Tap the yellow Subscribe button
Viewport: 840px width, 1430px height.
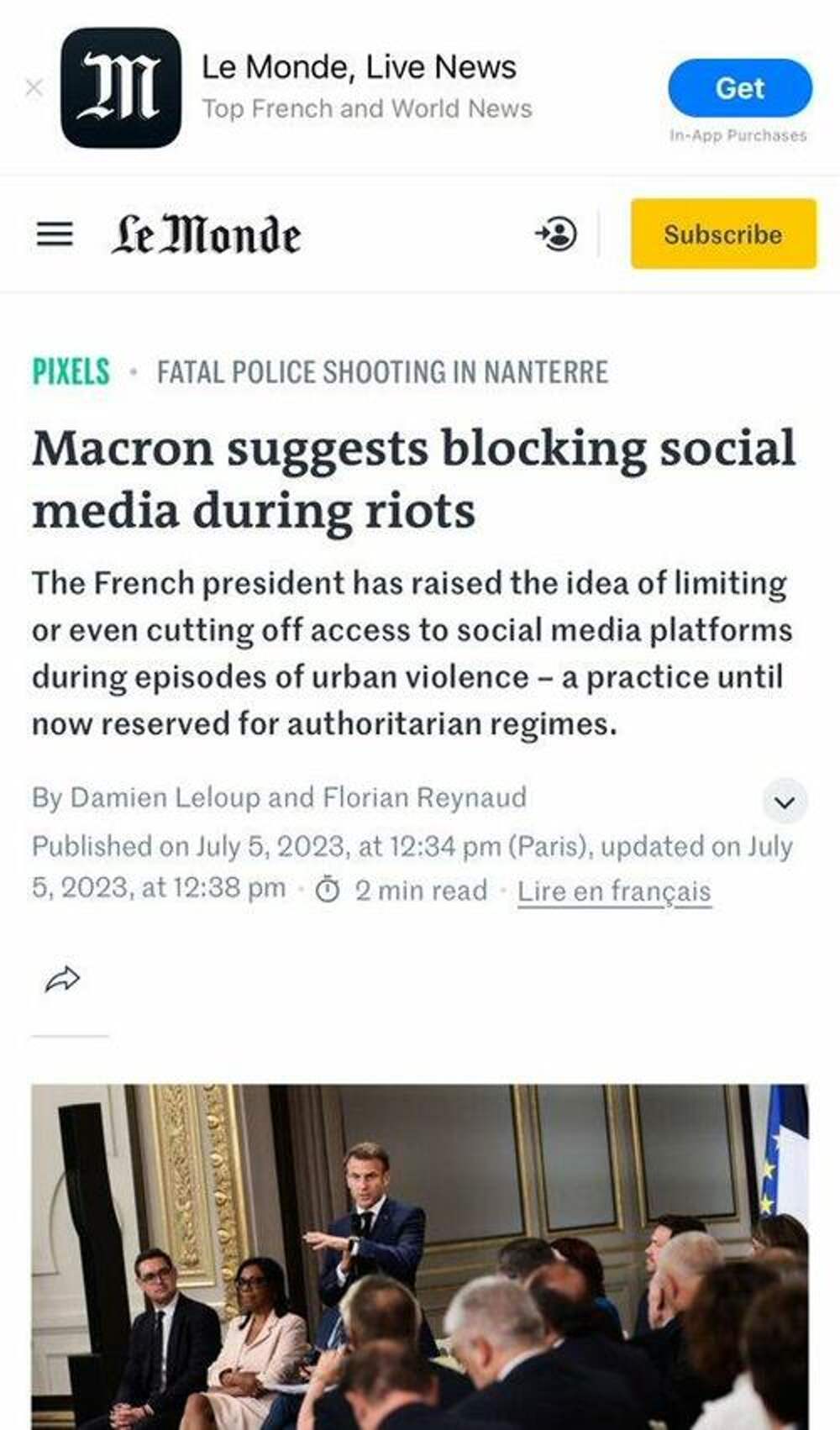point(722,234)
